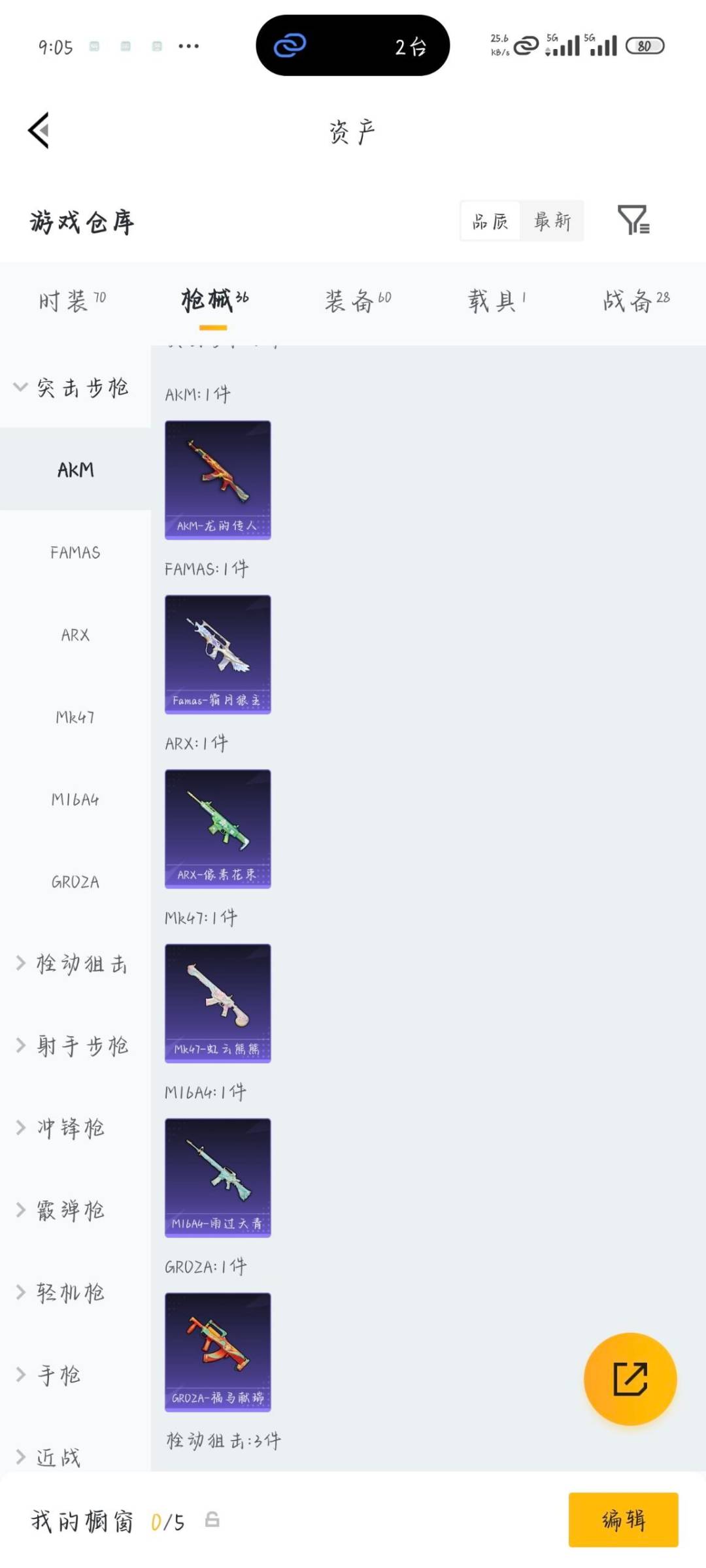706x1568 pixels.
Task: Expand the 冲锋枪 section
Action: [x=71, y=1127]
